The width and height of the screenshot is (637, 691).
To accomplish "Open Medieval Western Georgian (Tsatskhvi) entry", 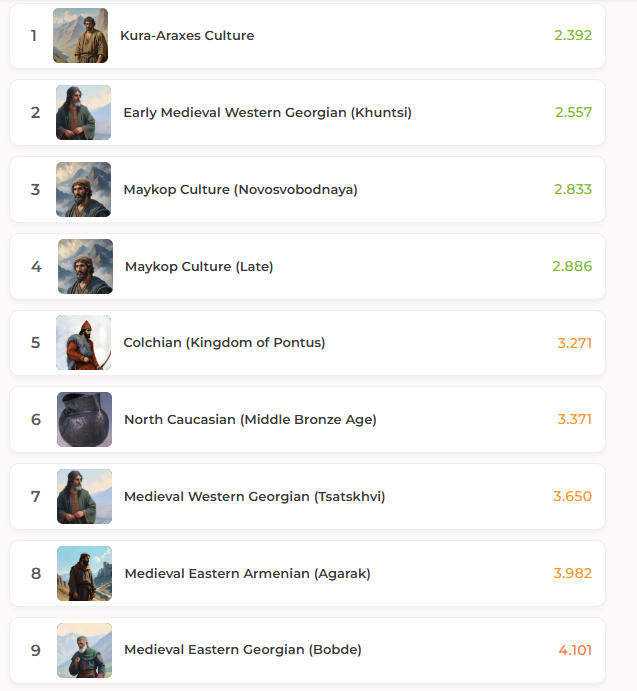I will tap(254, 497).
